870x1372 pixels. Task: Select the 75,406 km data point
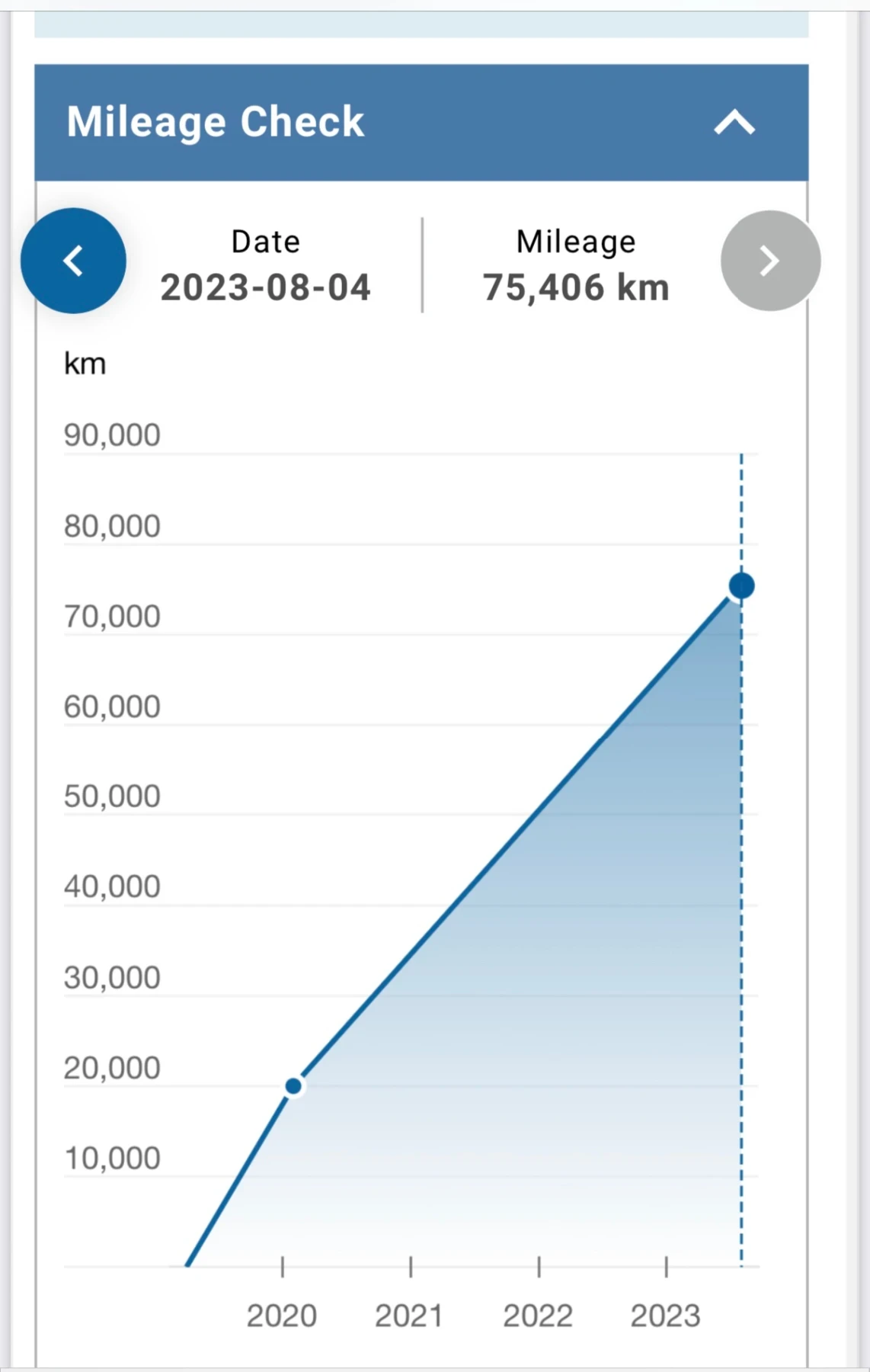pyautogui.click(x=741, y=586)
